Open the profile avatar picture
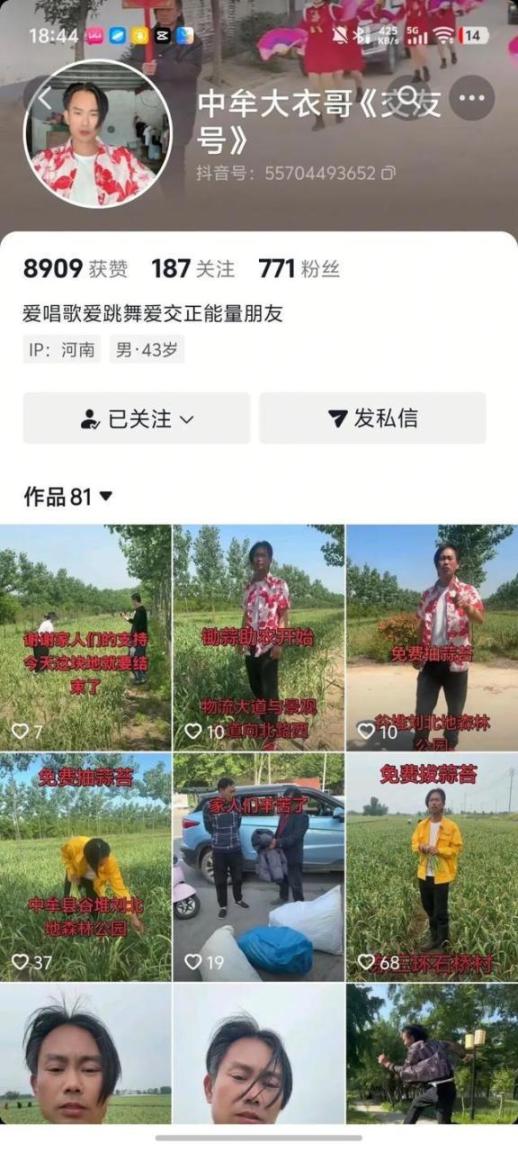Viewport: 518px width, 1151px height. 98,134
